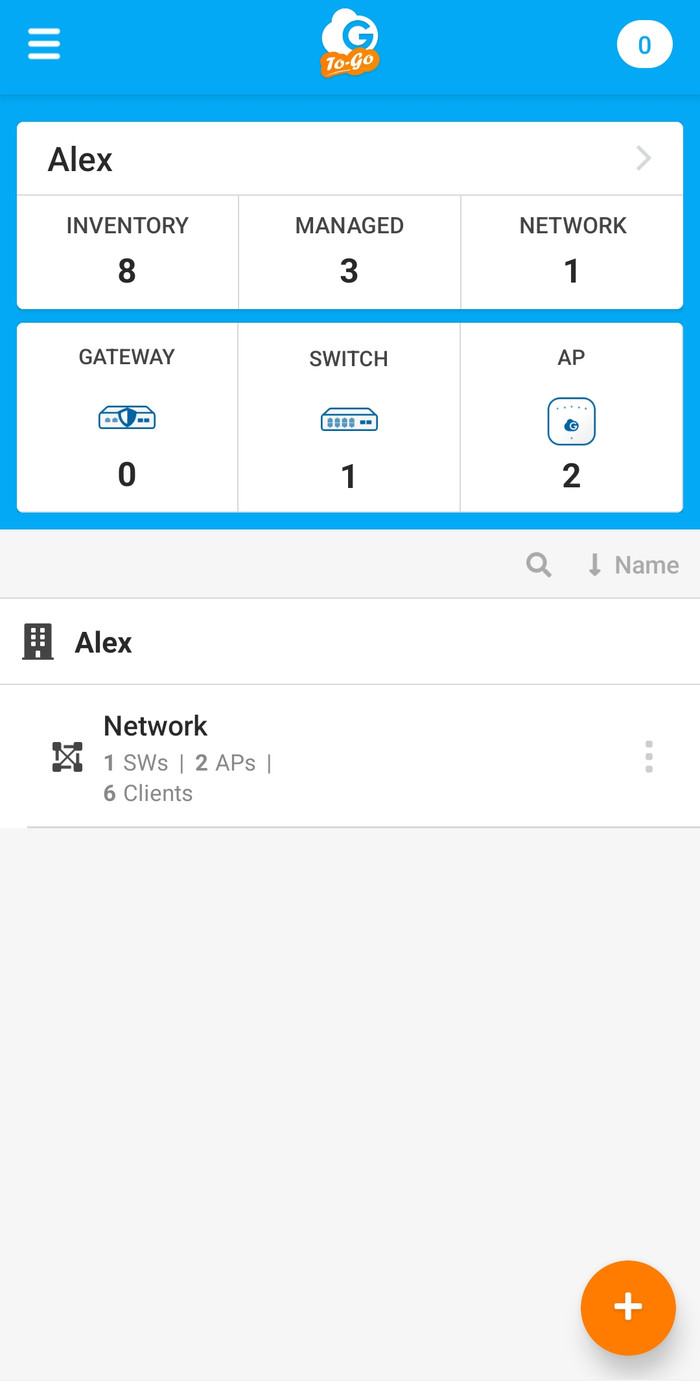
Task: Select the Switch device card
Action: pyautogui.click(x=349, y=417)
